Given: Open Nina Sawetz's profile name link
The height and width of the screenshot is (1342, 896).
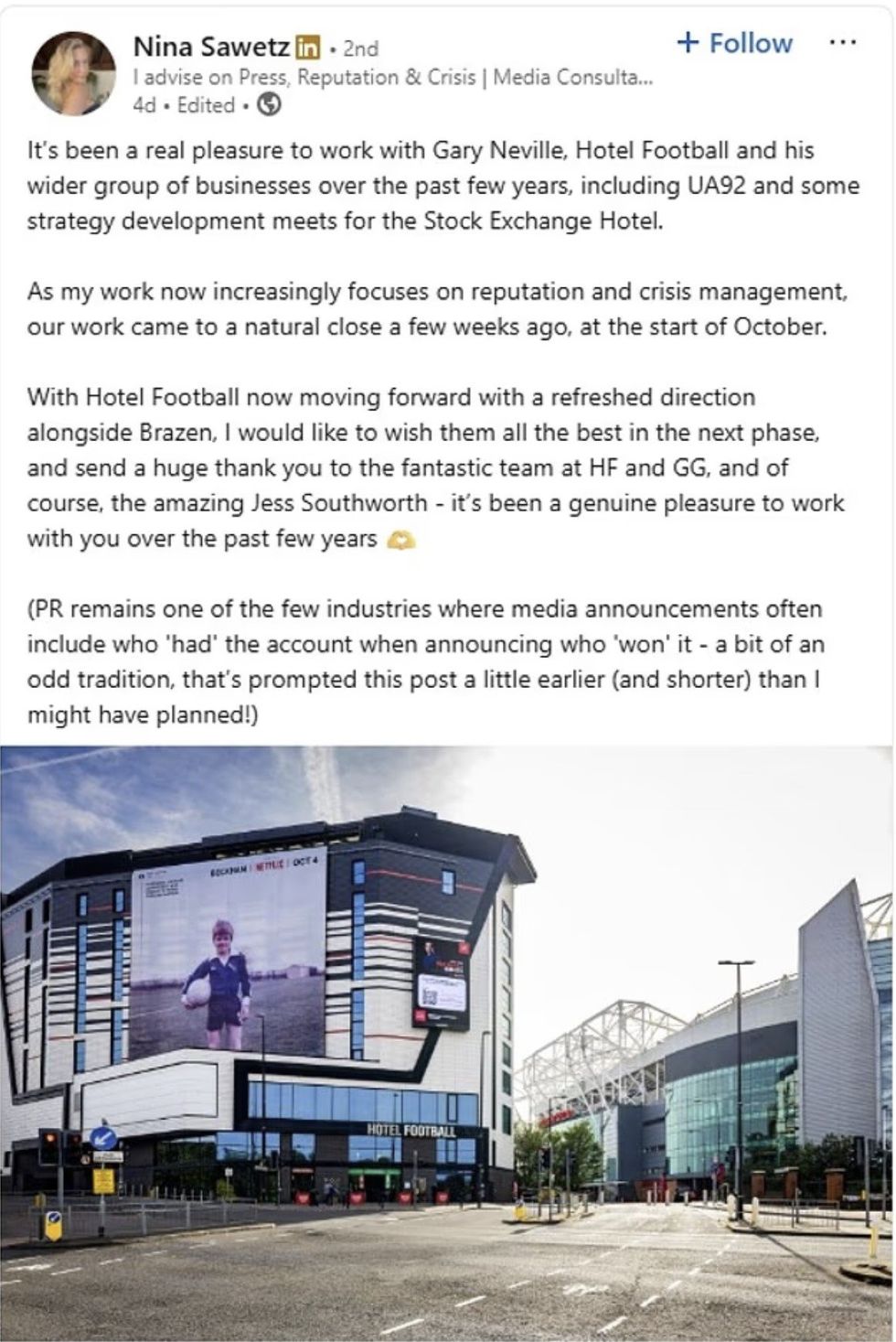Looking at the screenshot, I should [211, 46].
